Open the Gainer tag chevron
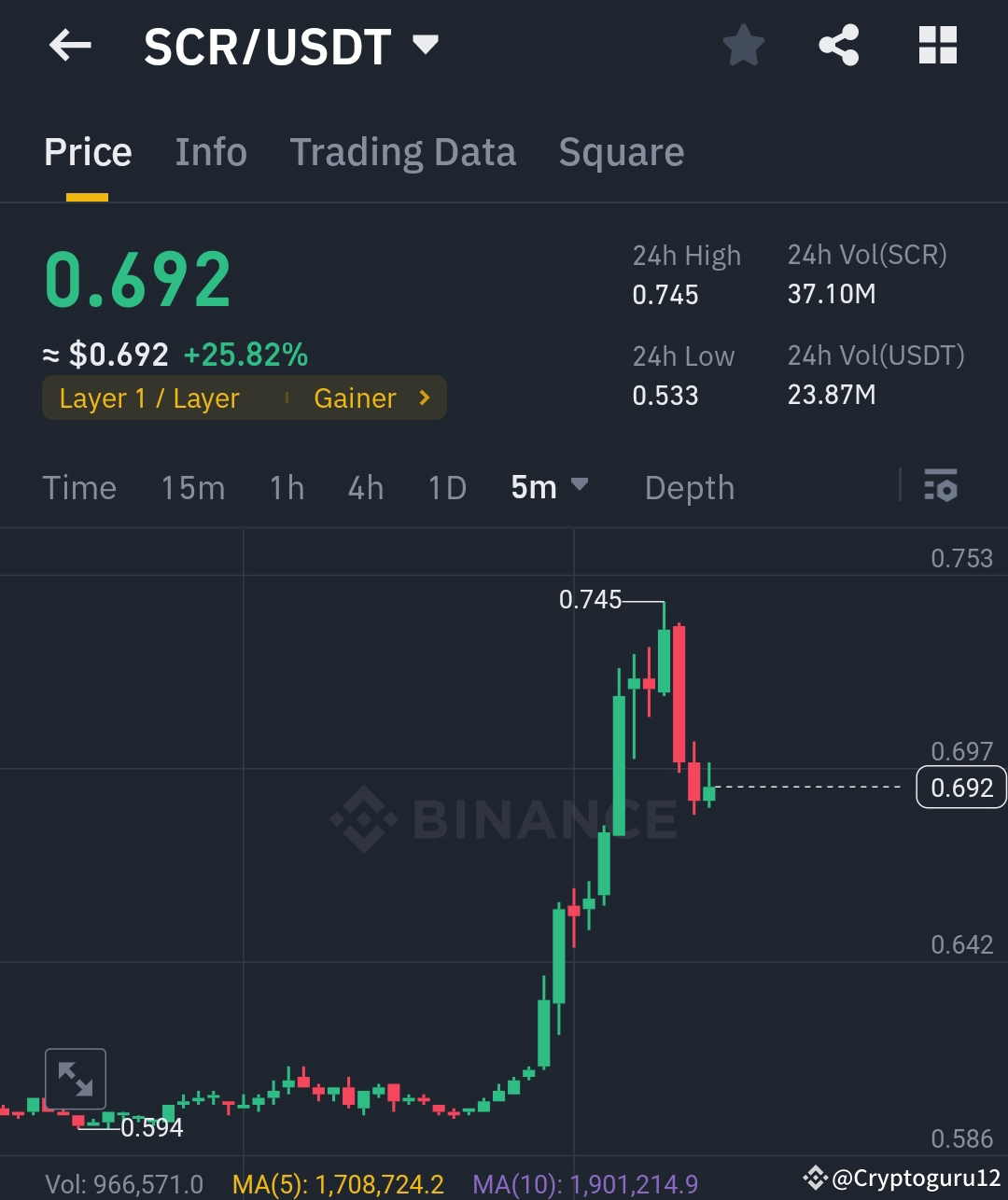The image size is (1008, 1200). [424, 398]
